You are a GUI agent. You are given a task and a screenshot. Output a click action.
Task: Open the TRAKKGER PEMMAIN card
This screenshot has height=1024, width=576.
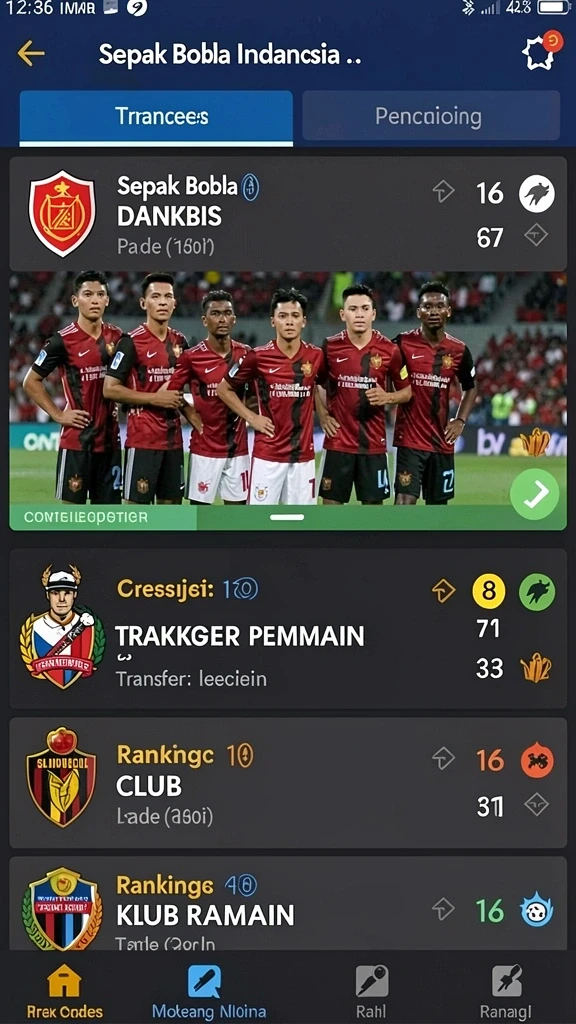[x=288, y=628]
